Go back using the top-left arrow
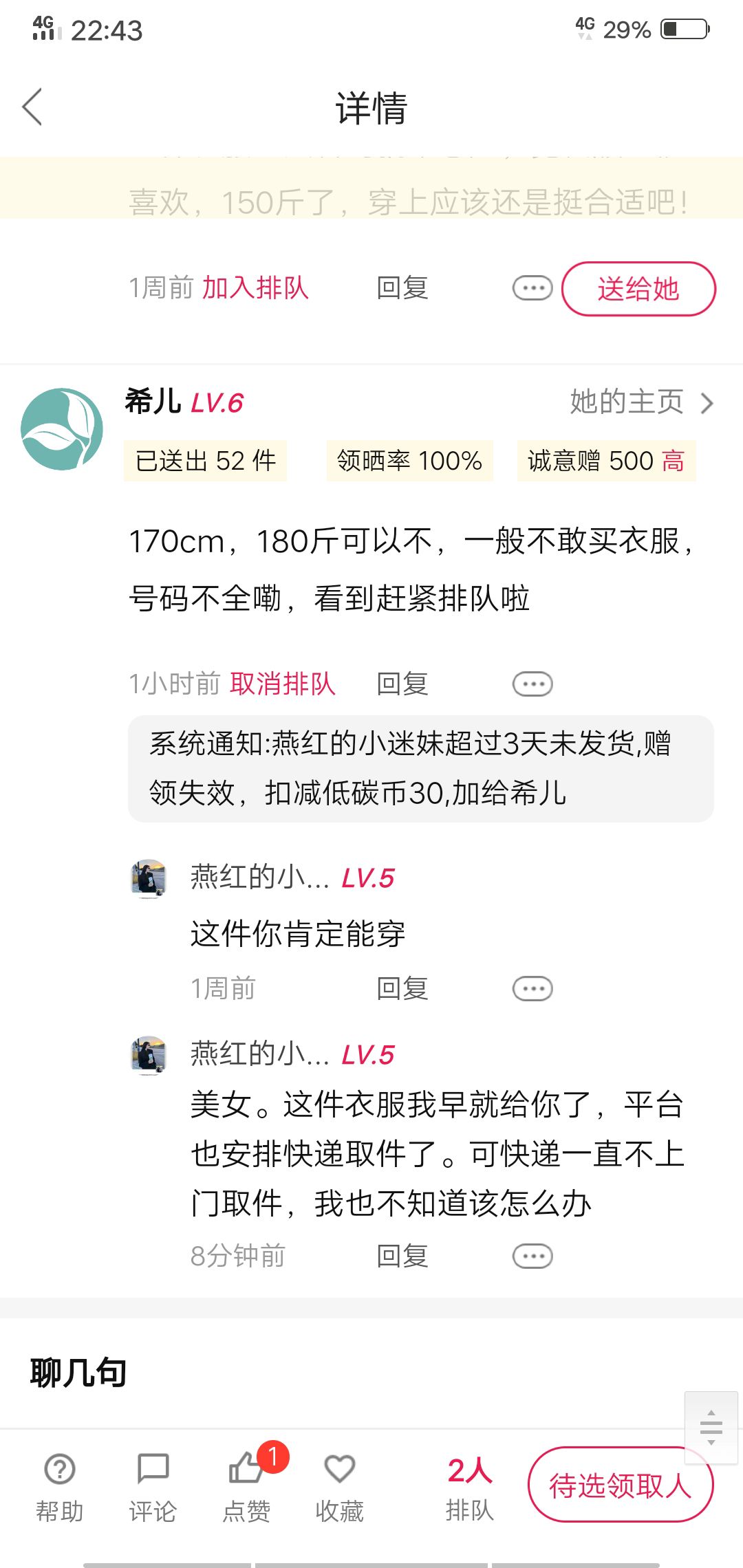Image resolution: width=743 pixels, height=1568 pixels. coord(32,107)
